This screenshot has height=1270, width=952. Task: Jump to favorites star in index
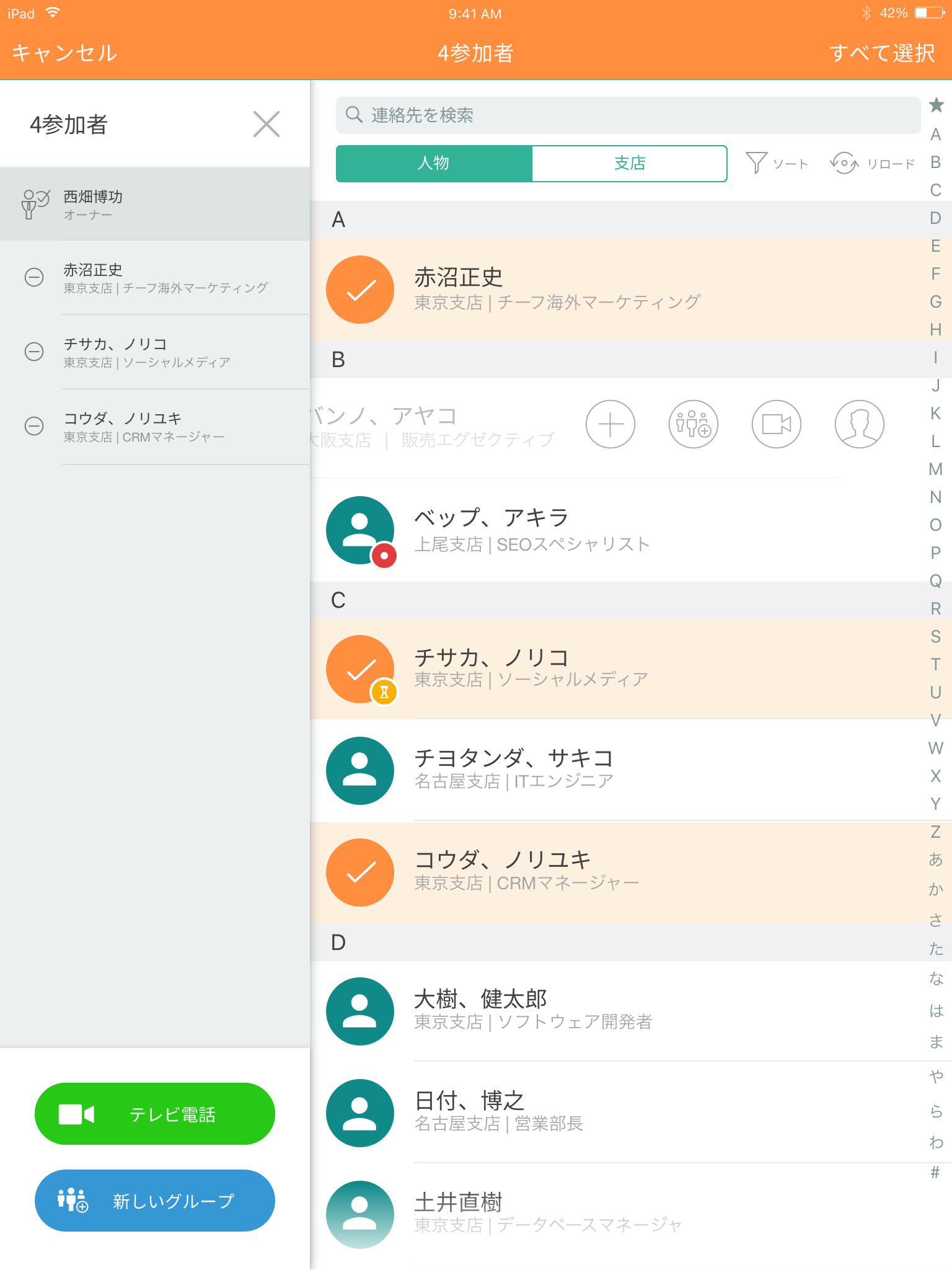[x=936, y=105]
